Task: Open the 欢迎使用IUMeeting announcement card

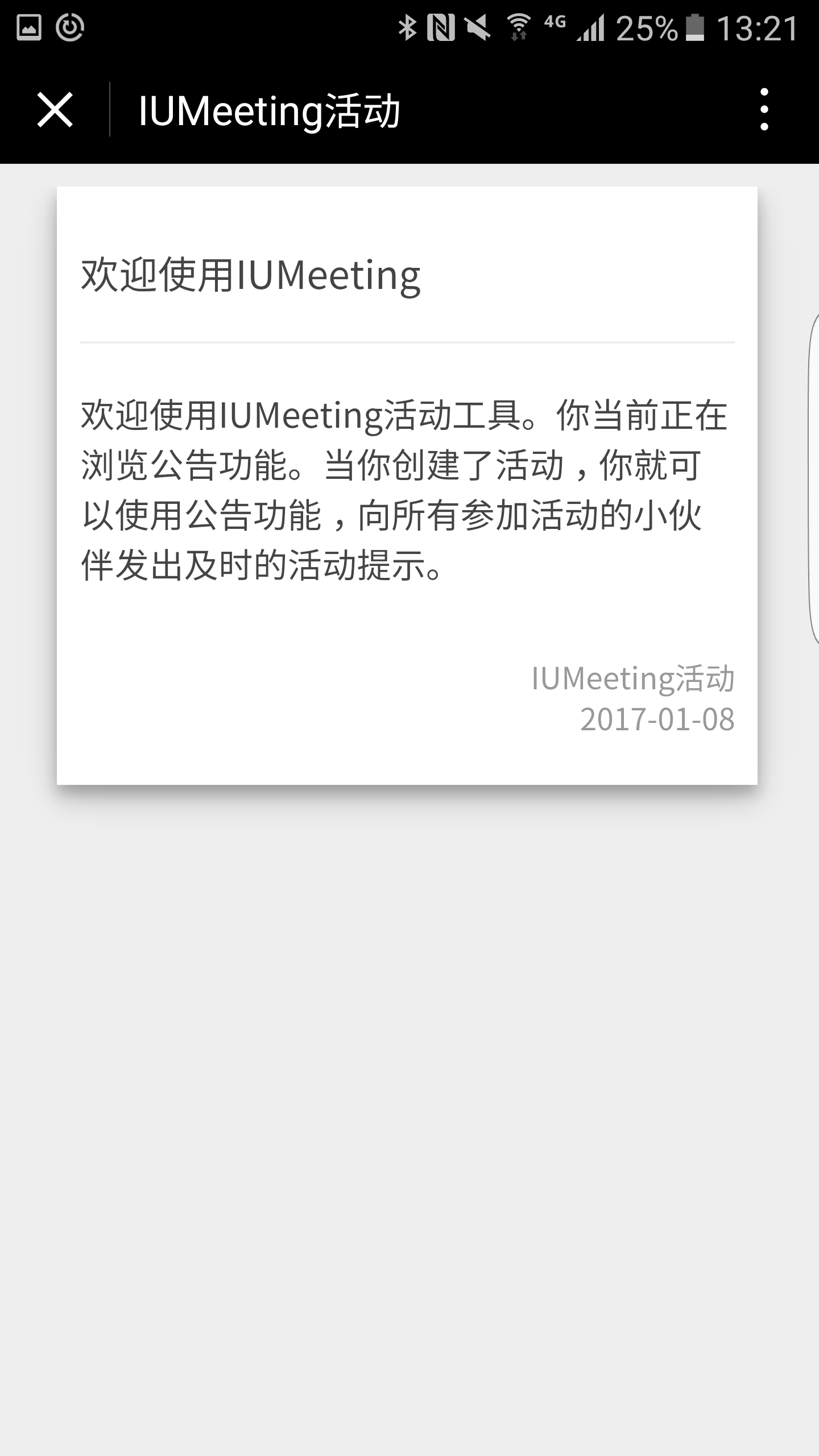Action: pyautogui.click(x=407, y=485)
